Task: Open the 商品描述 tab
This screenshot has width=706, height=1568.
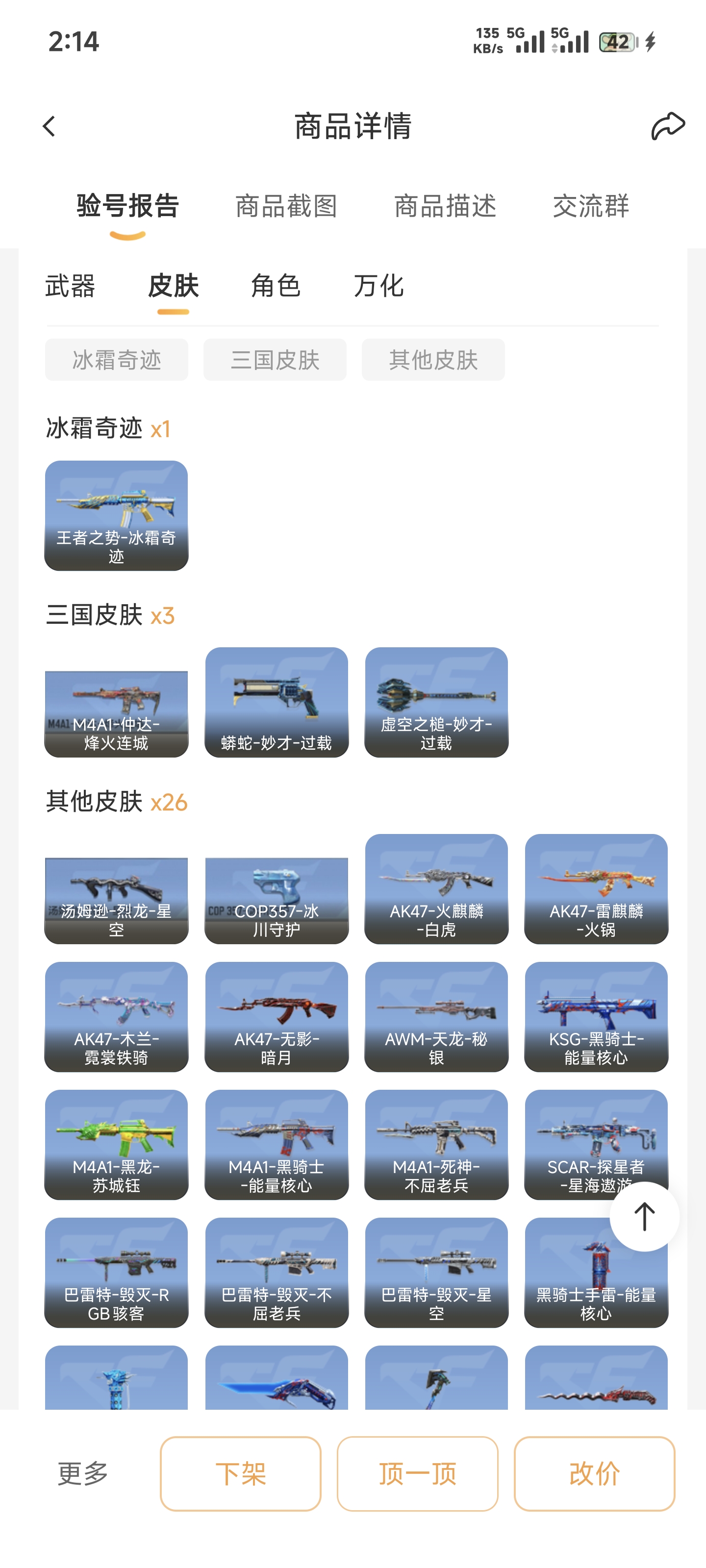Action: pyautogui.click(x=445, y=206)
